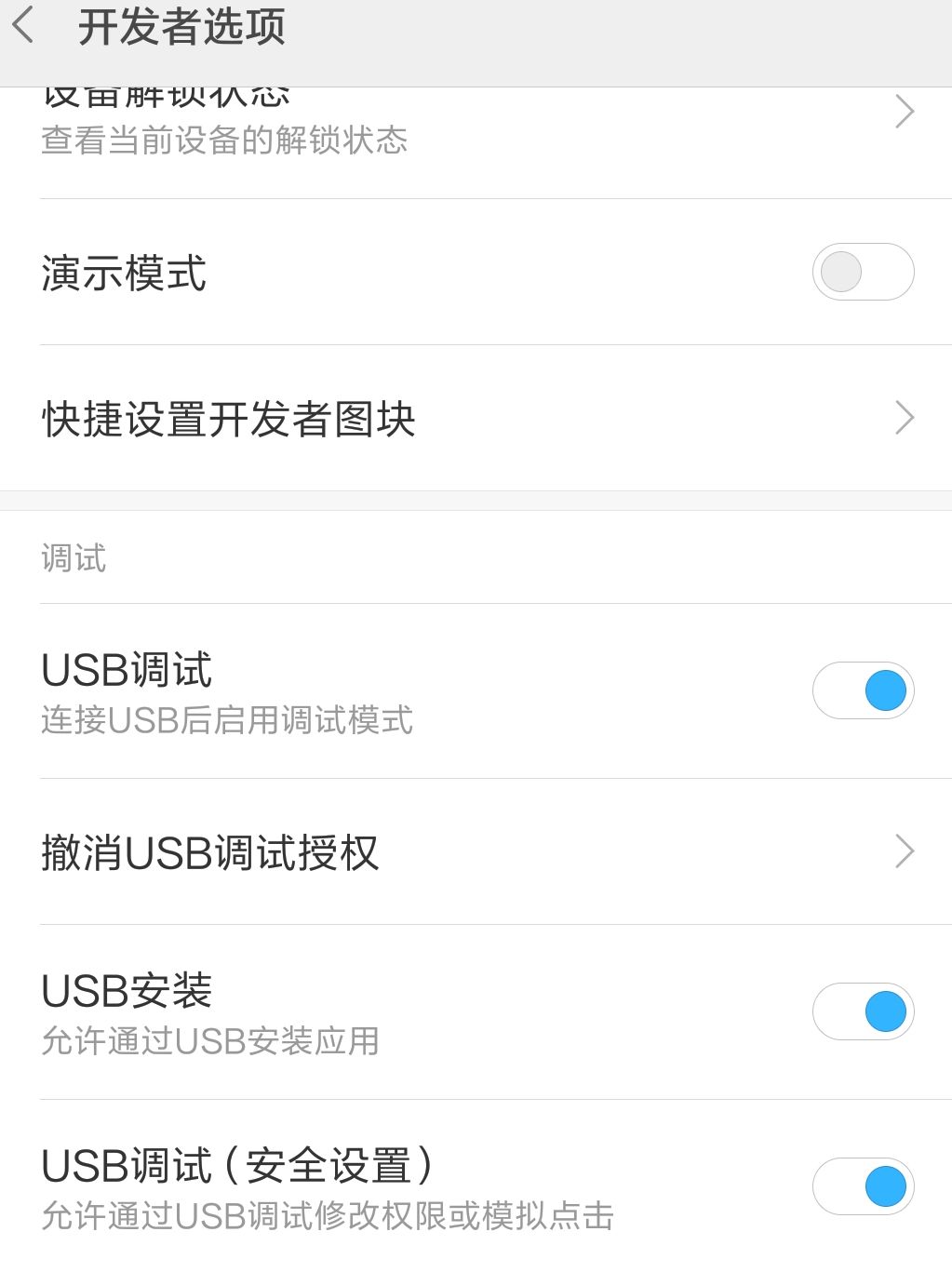Screen dimensions: 952x1272
Task: Tap the 演示模式 row label
Action: (x=124, y=273)
